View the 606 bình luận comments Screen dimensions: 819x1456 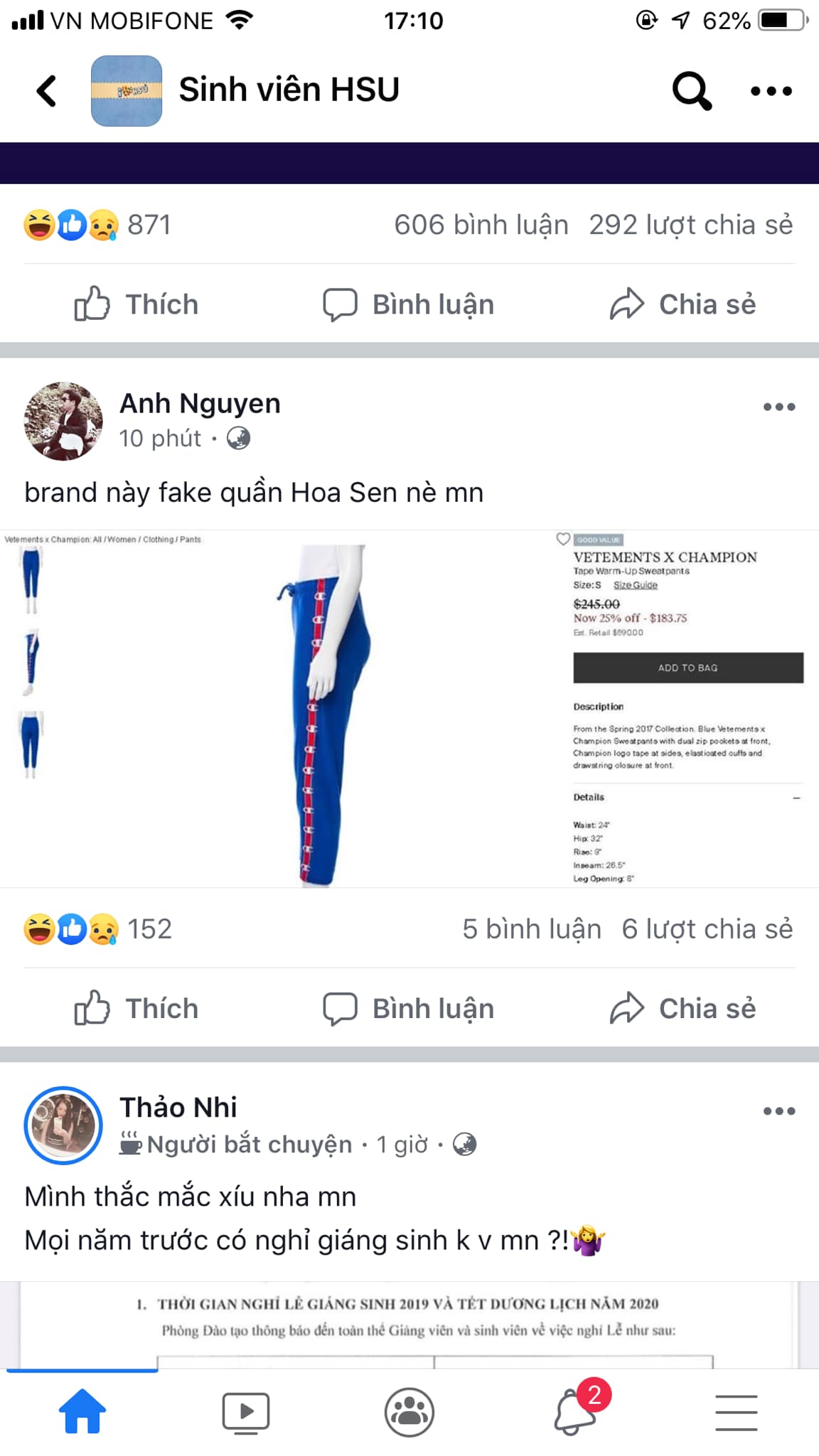click(x=481, y=225)
